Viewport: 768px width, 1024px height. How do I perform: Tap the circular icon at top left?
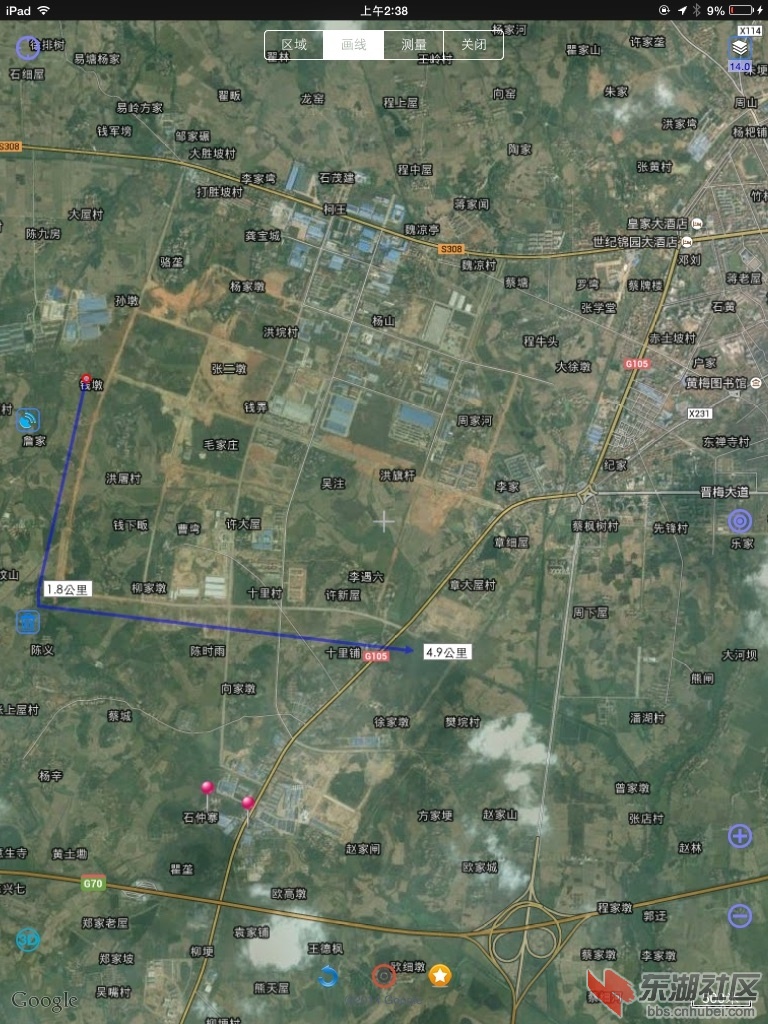(28, 47)
